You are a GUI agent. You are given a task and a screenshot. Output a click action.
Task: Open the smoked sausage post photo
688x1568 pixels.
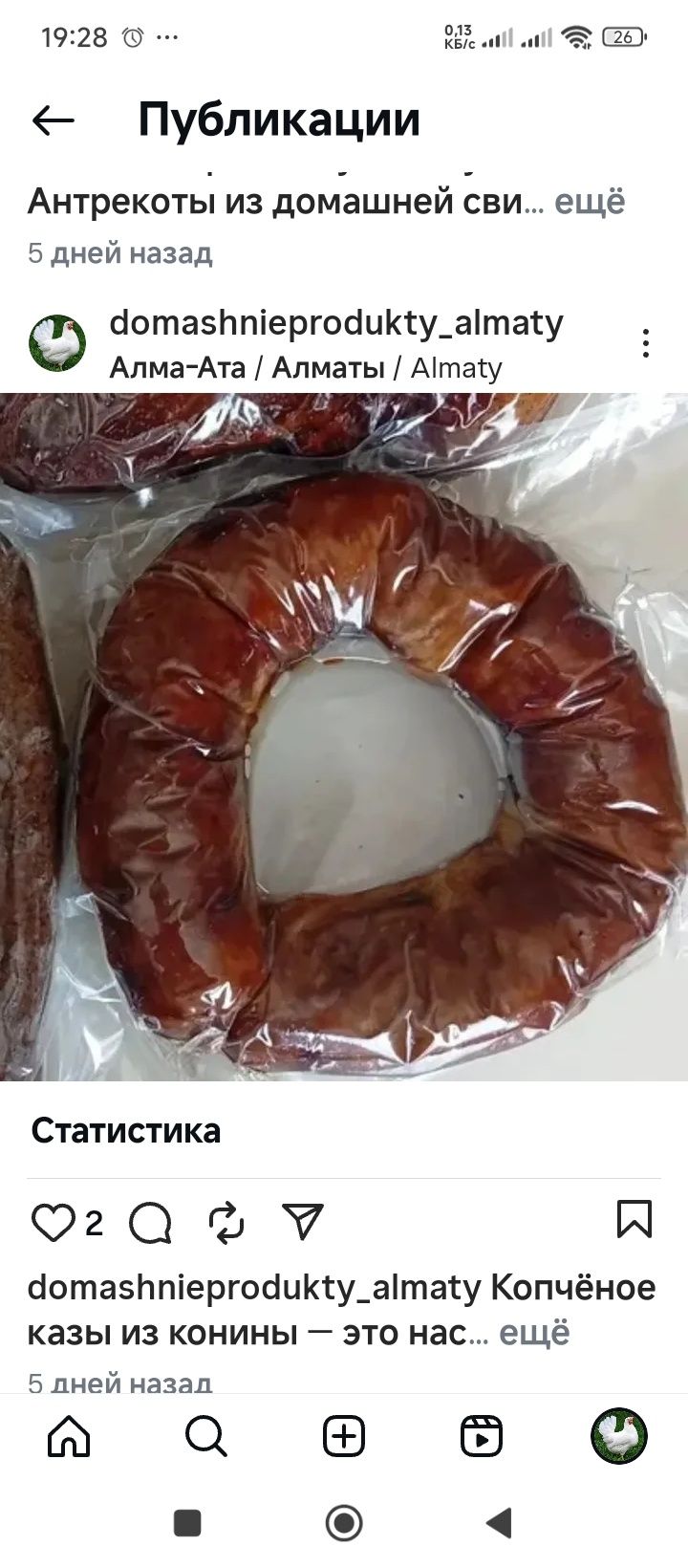pyautogui.click(x=344, y=736)
